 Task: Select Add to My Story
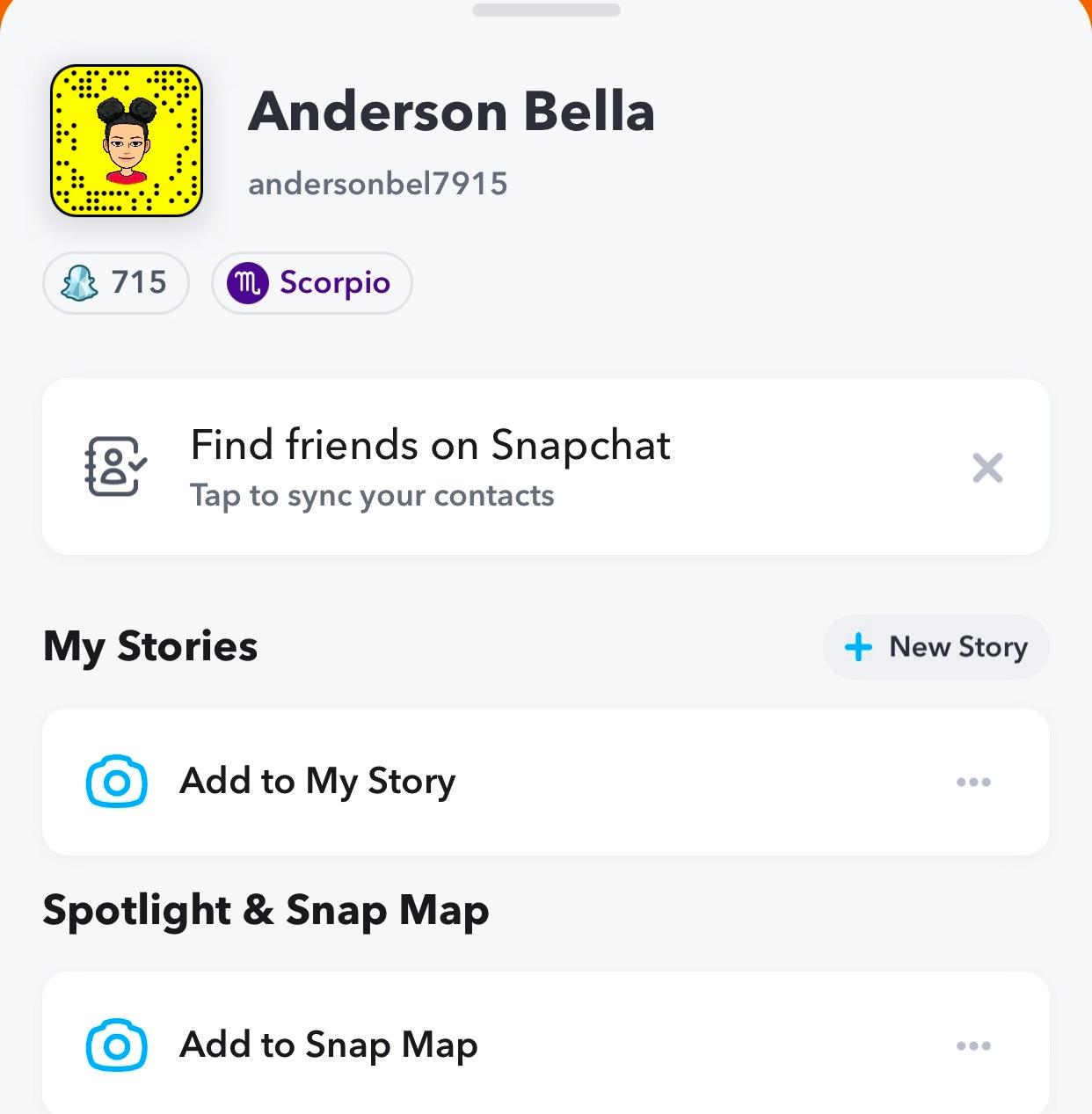point(317,782)
